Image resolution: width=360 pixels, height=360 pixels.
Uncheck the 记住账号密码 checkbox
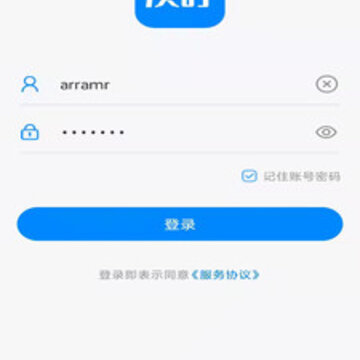[x=249, y=176]
